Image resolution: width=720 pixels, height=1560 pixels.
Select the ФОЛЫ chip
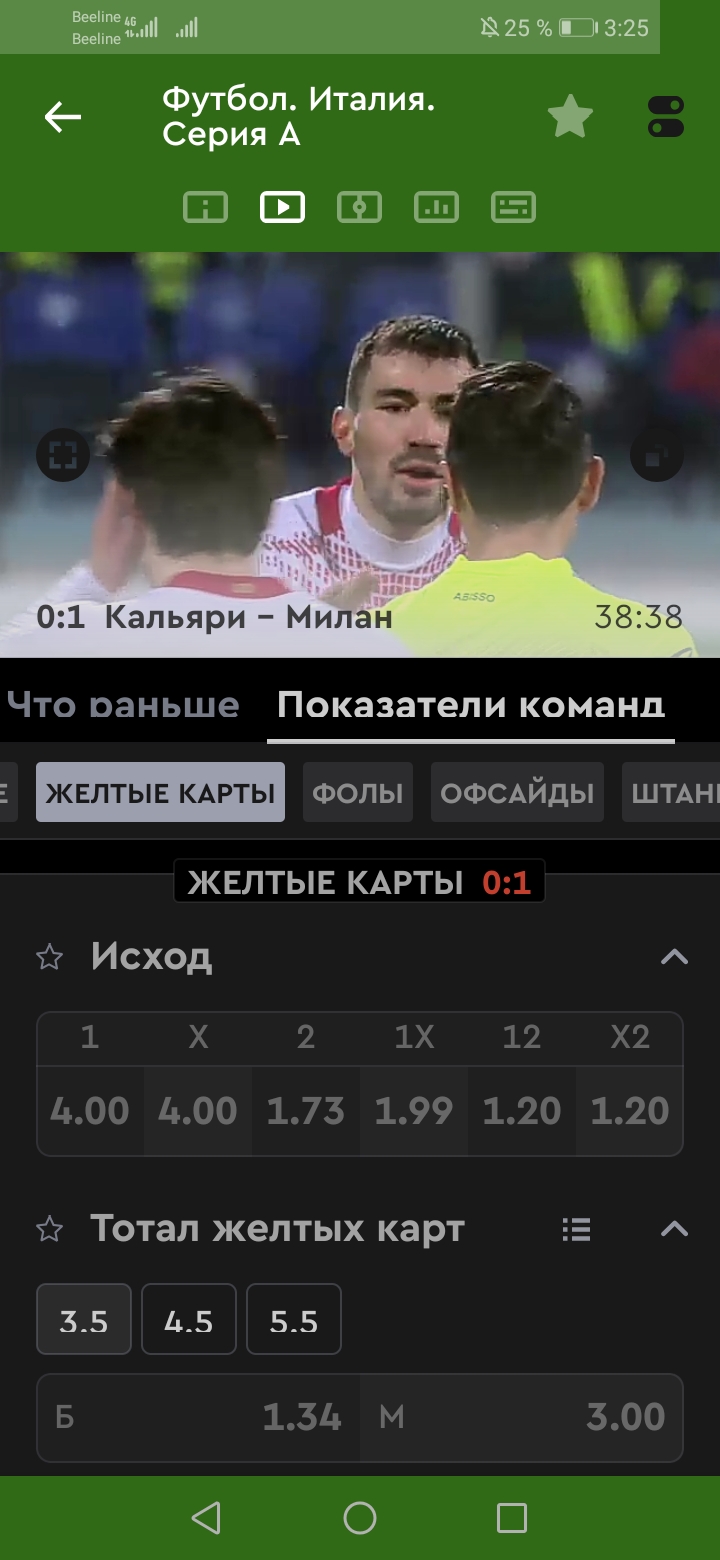point(357,793)
